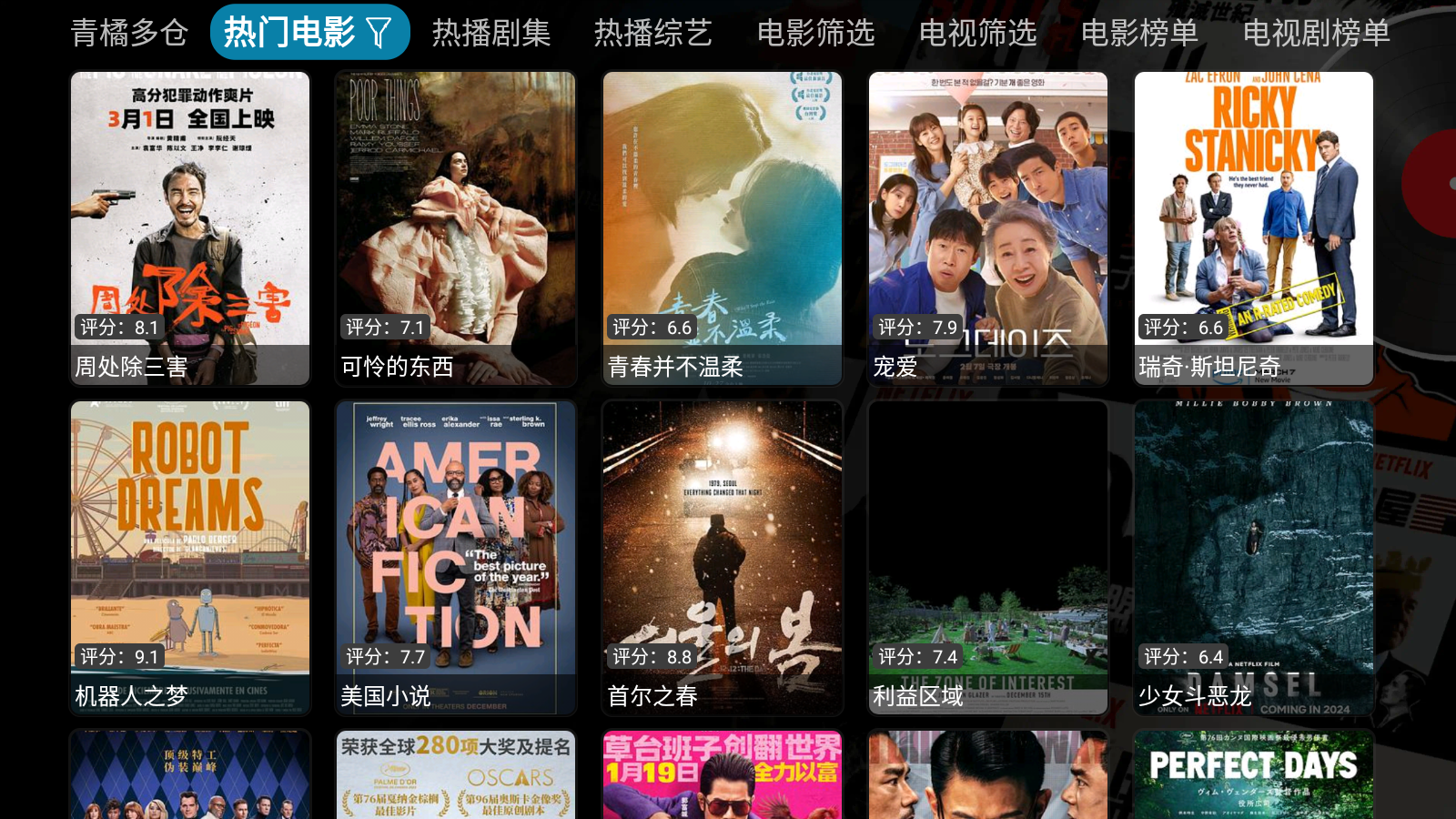Image resolution: width=1456 pixels, height=819 pixels.
Task: Open the movie 周处除三害
Action: click(x=190, y=227)
